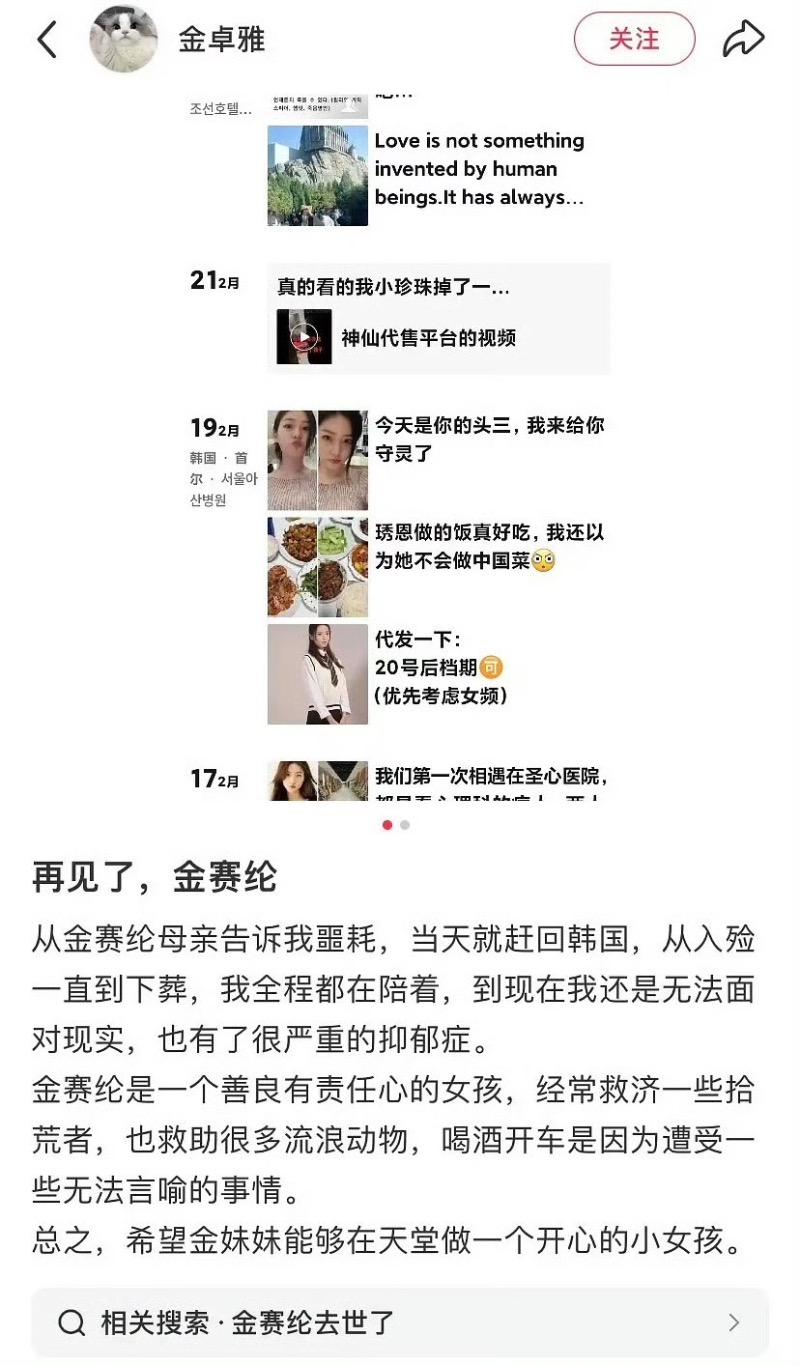Jump to the second image via the page dot

click(x=405, y=825)
